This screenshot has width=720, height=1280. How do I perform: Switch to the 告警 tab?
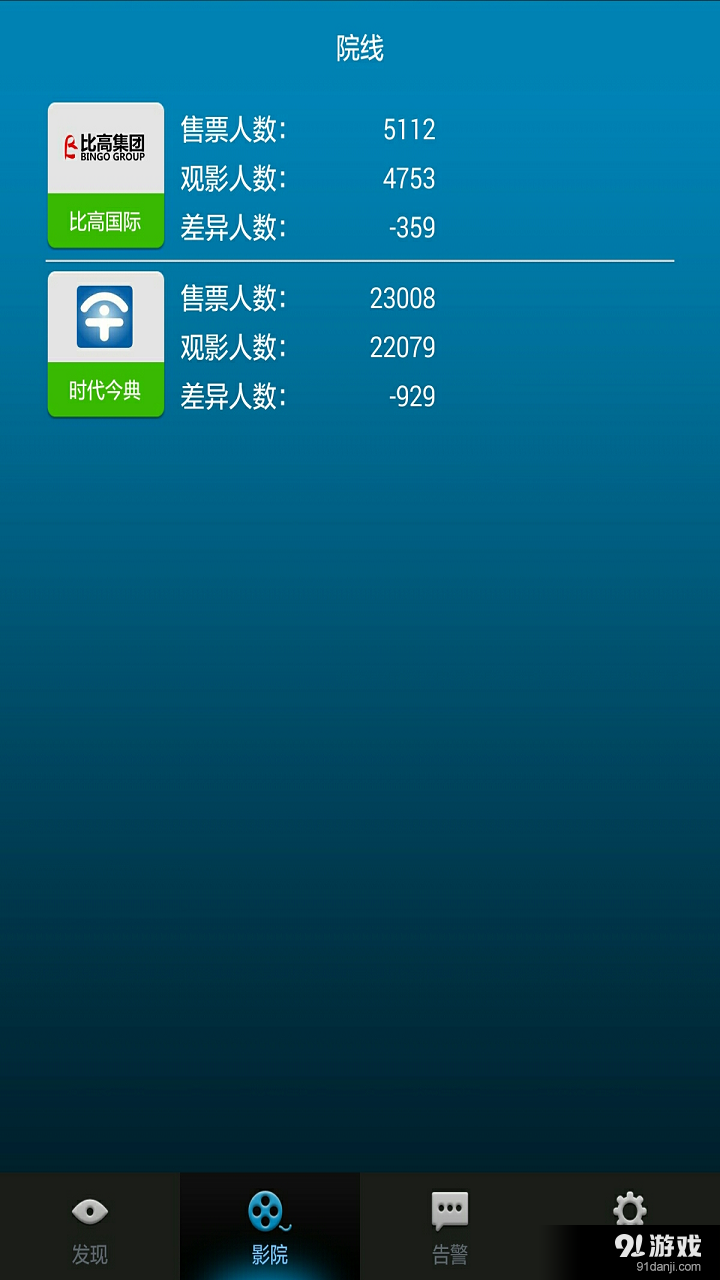[450, 1225]
